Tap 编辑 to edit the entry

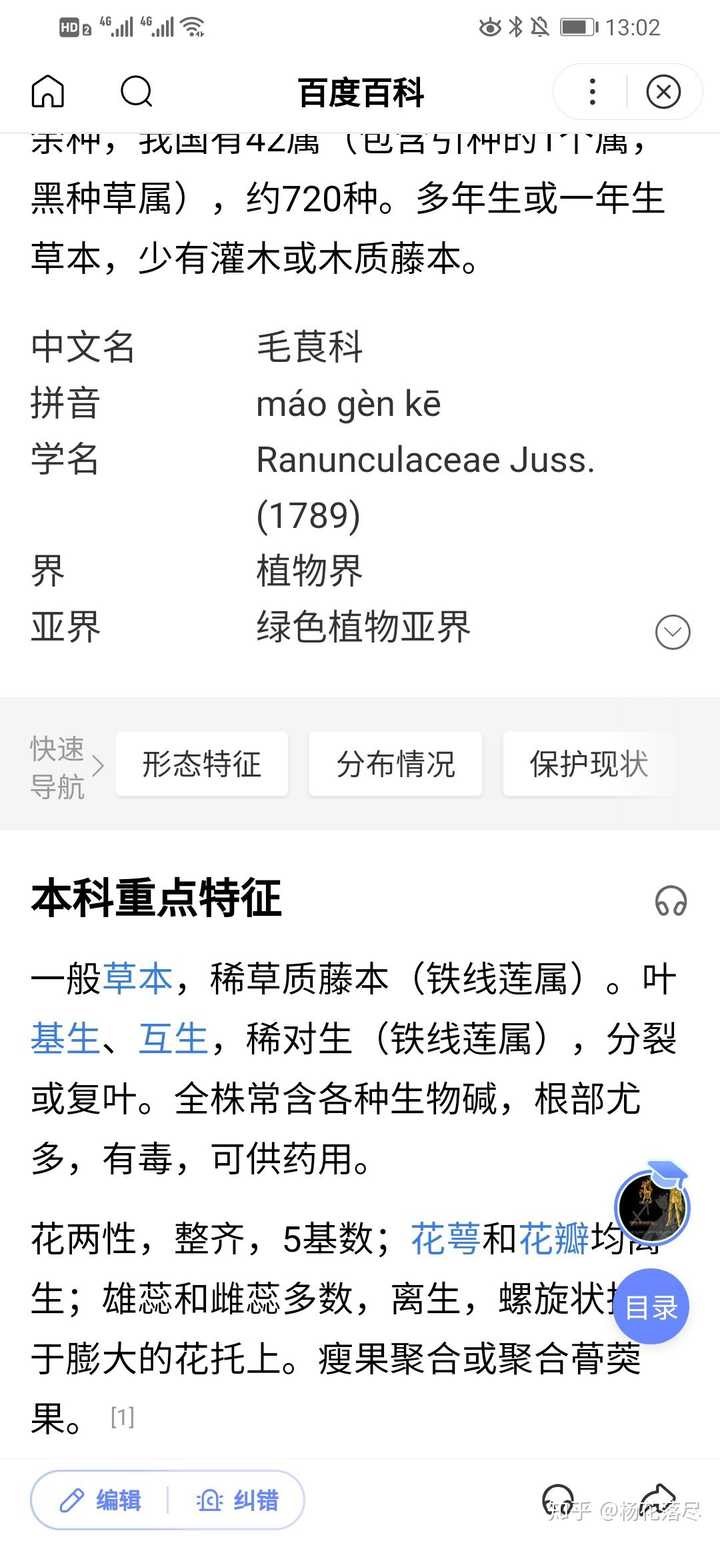coord(101,1500)
